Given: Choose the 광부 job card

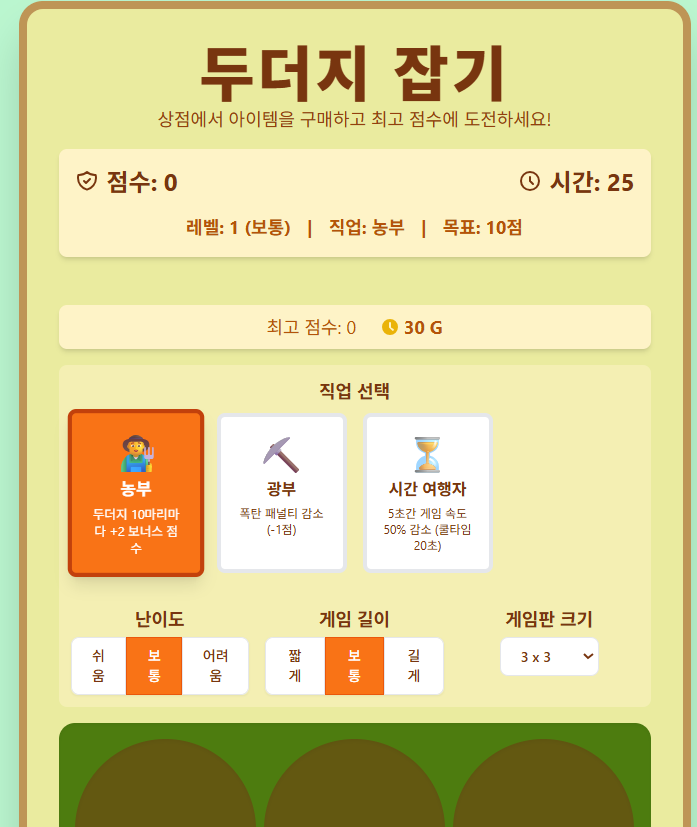Looking at the screenshot, I should [282, 492].
